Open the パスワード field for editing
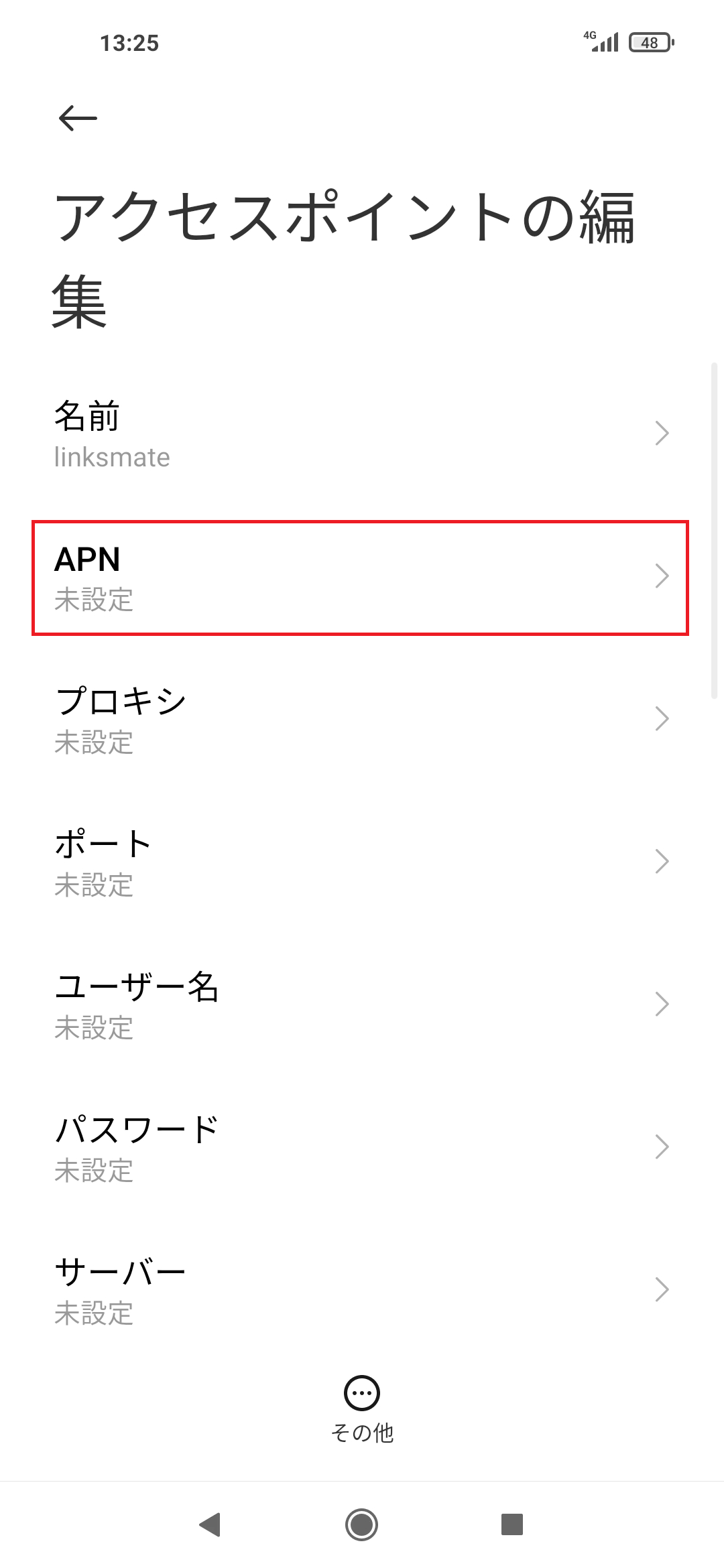Screen dimensions: 724x1568 click(x=362, y=1146)
